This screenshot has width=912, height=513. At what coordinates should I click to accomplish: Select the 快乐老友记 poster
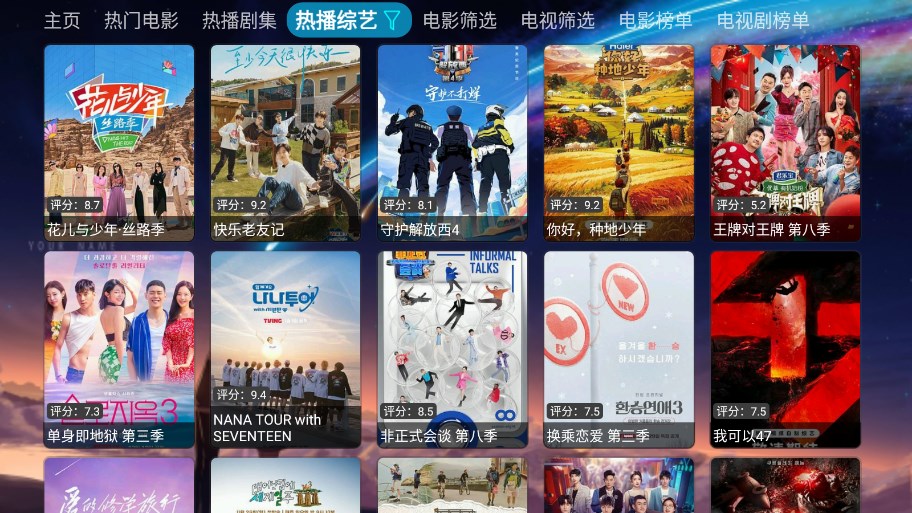click(x=285, y=142)
